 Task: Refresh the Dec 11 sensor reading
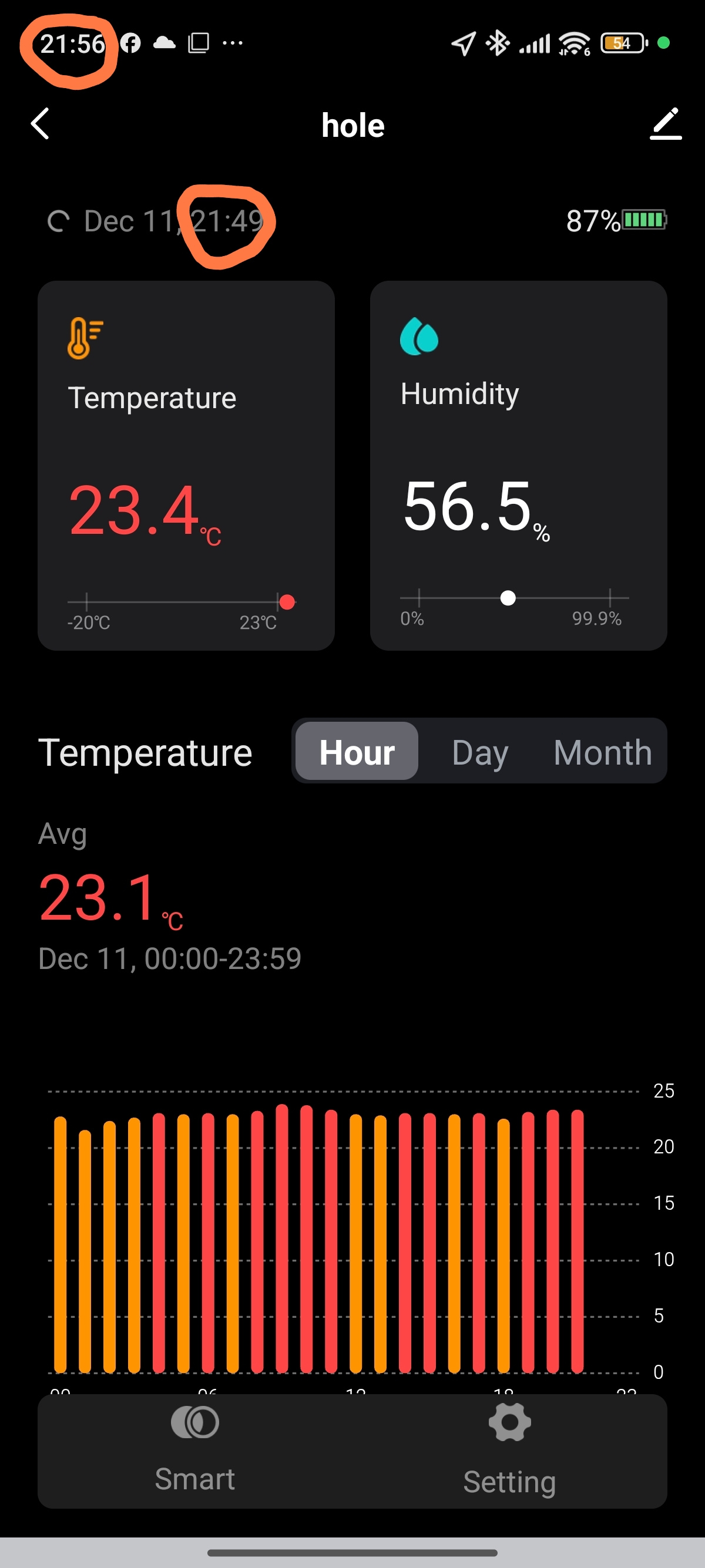pyautogui.click(x=58, y=221)
